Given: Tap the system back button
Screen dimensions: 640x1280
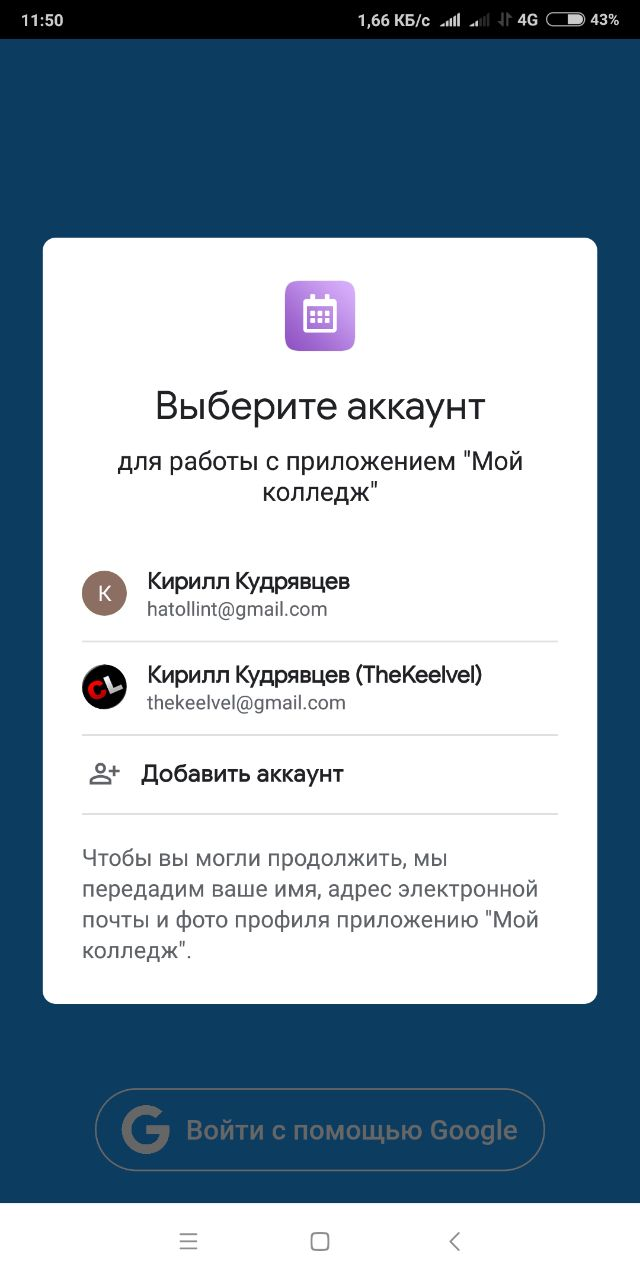Looking at the screenshot, I should coord(454,1241).
